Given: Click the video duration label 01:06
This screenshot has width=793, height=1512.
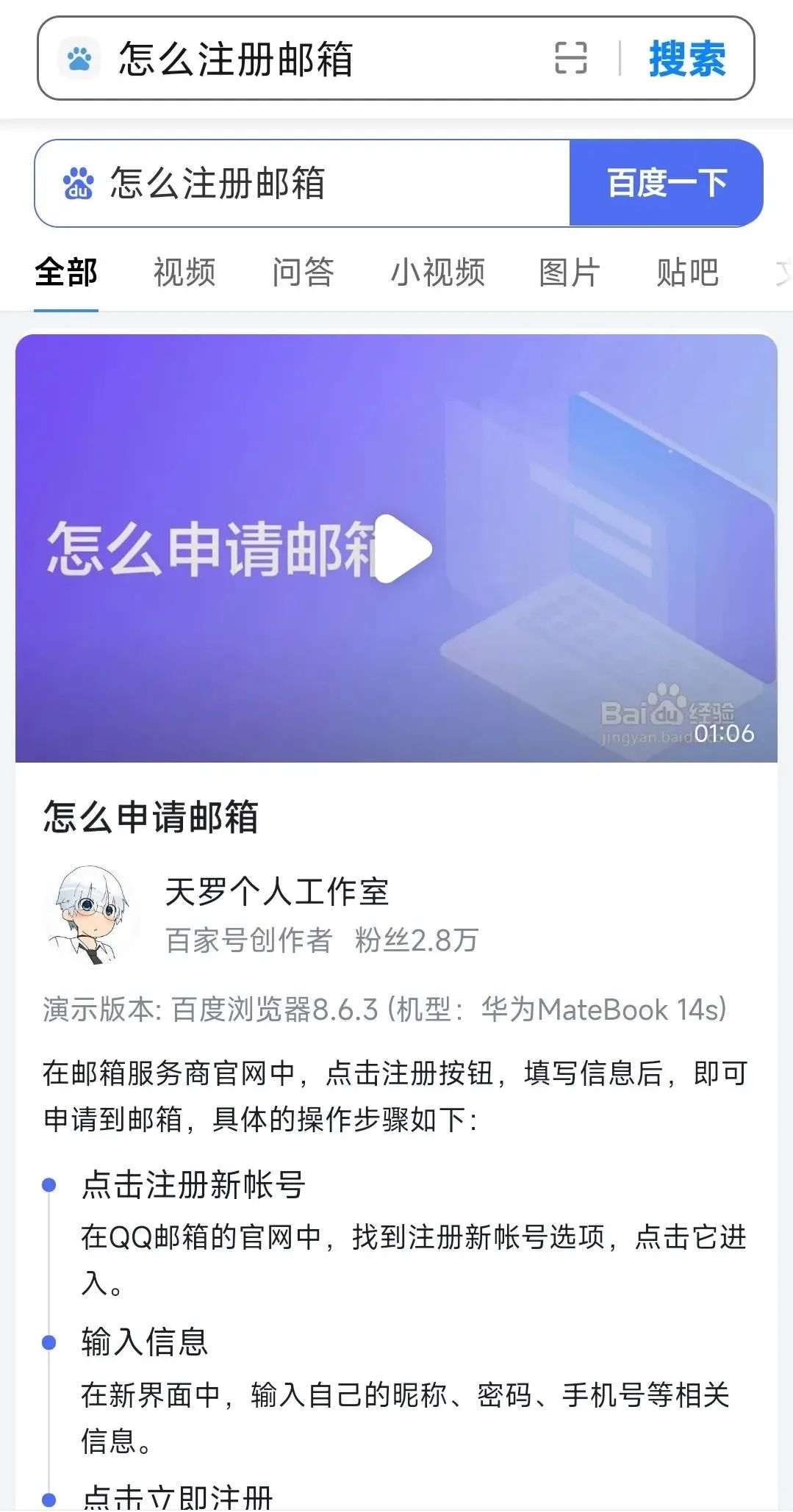Looking at the screenshot, I should [724, 732].
